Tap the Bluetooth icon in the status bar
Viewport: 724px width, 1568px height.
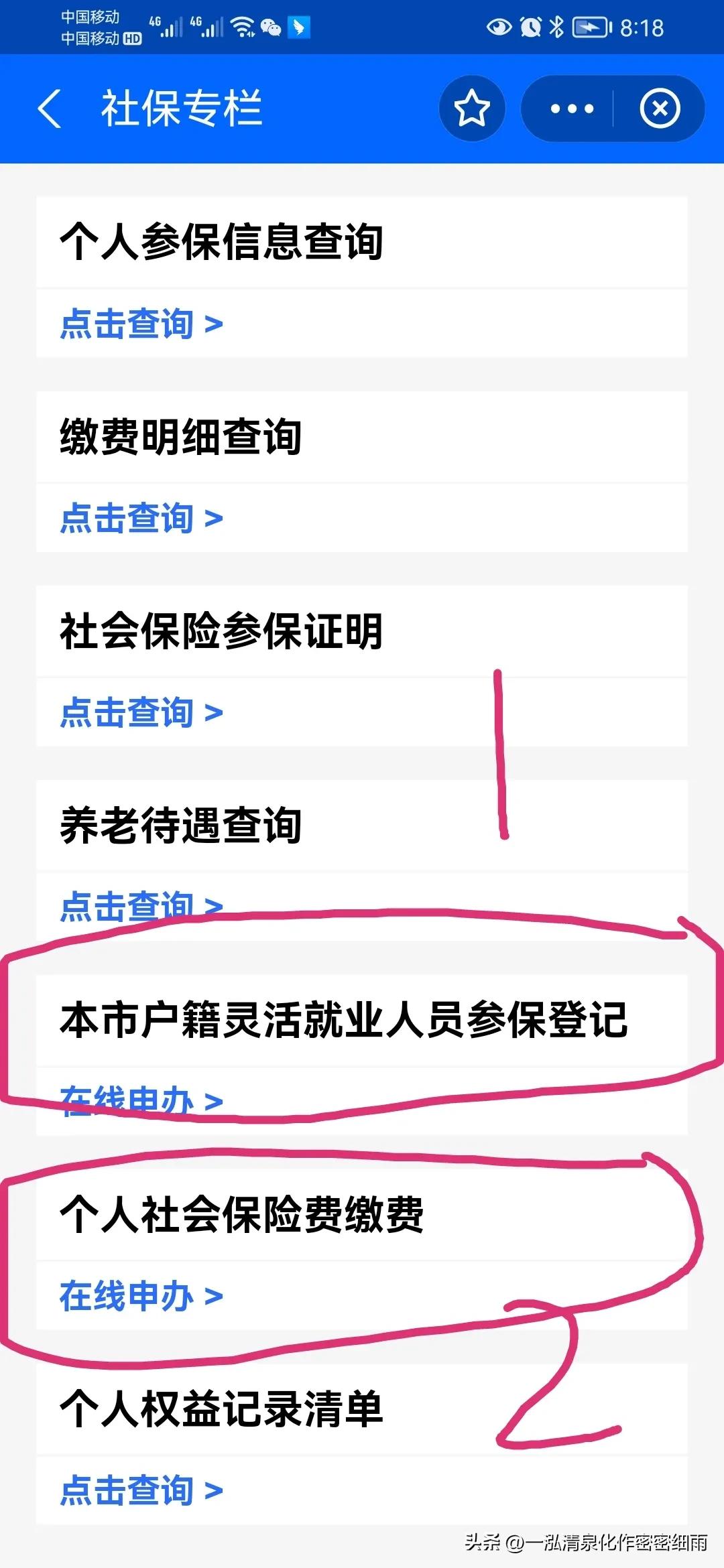(x=555, y=27)
